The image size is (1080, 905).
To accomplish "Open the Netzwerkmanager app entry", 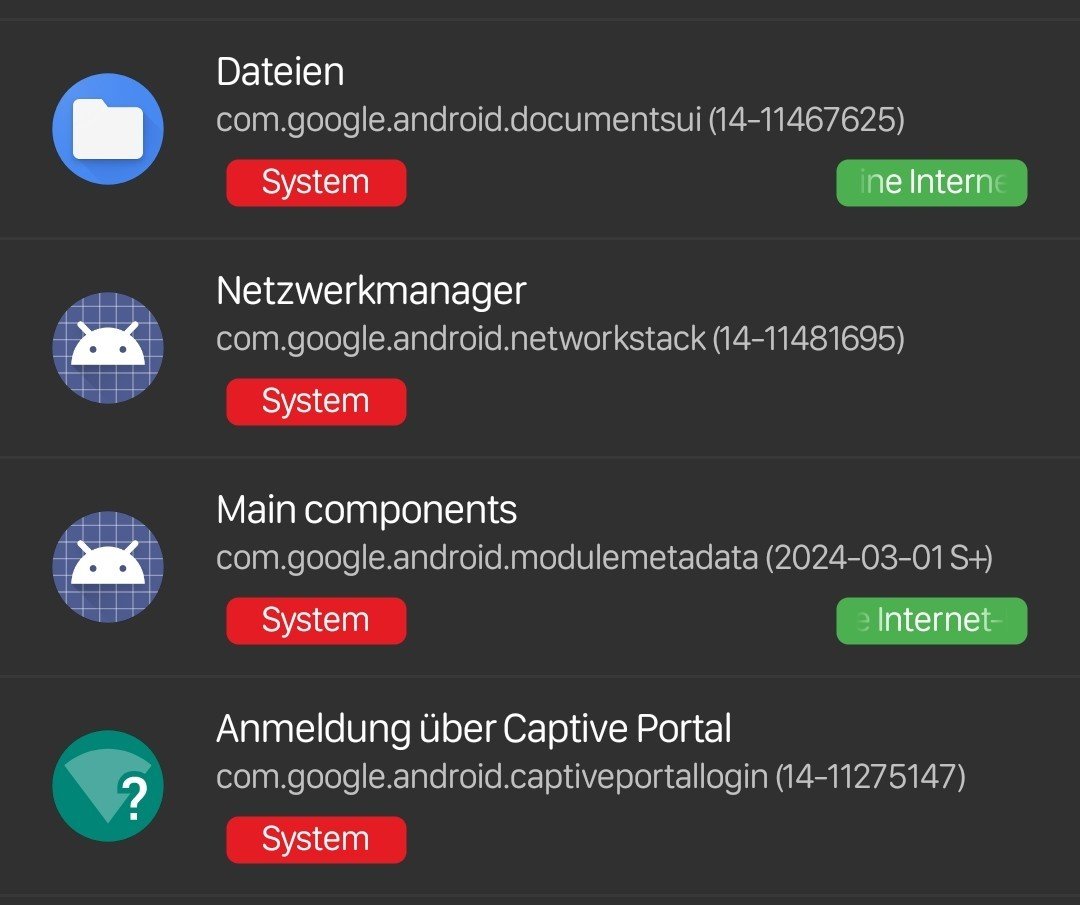I will click(540, 348).
